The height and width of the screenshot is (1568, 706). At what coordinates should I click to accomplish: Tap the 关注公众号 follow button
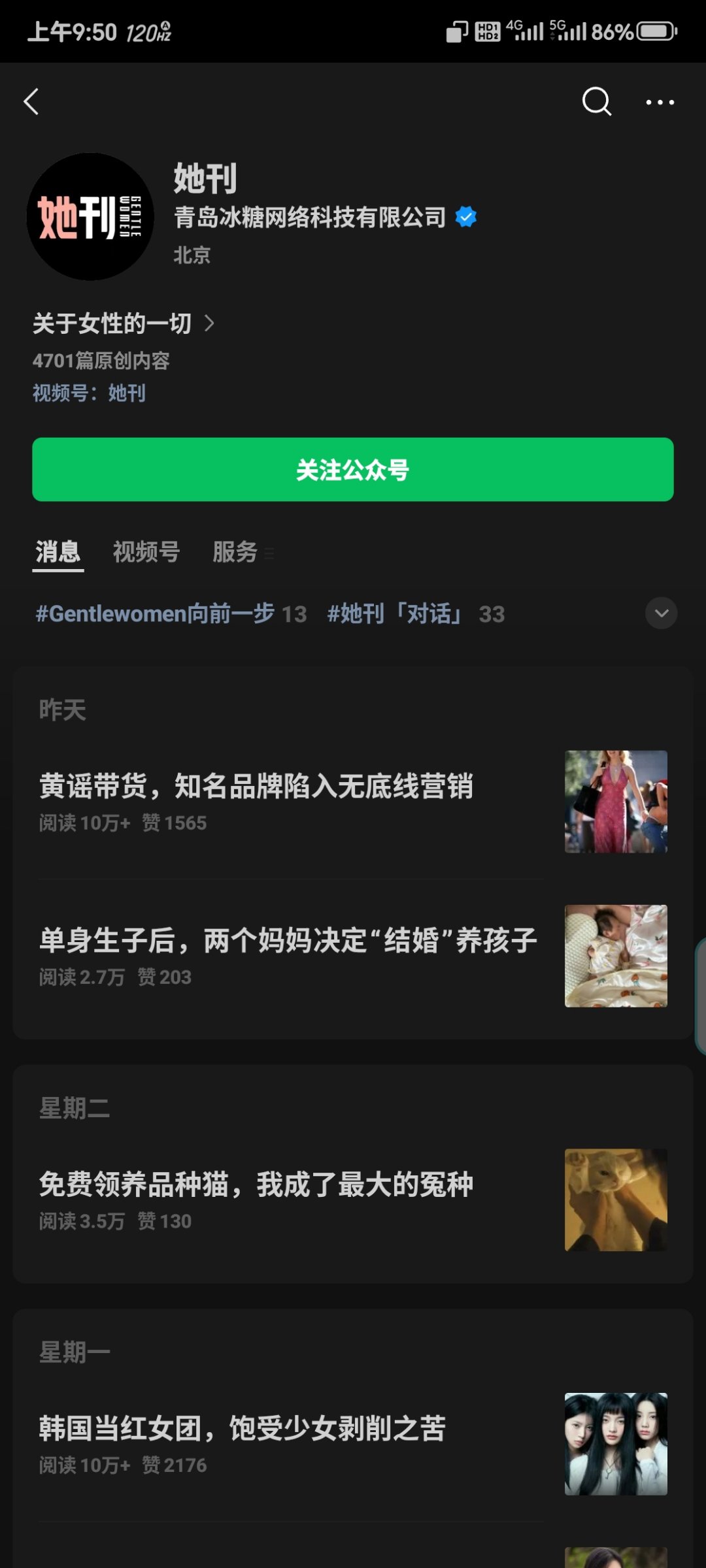[353, 470]
